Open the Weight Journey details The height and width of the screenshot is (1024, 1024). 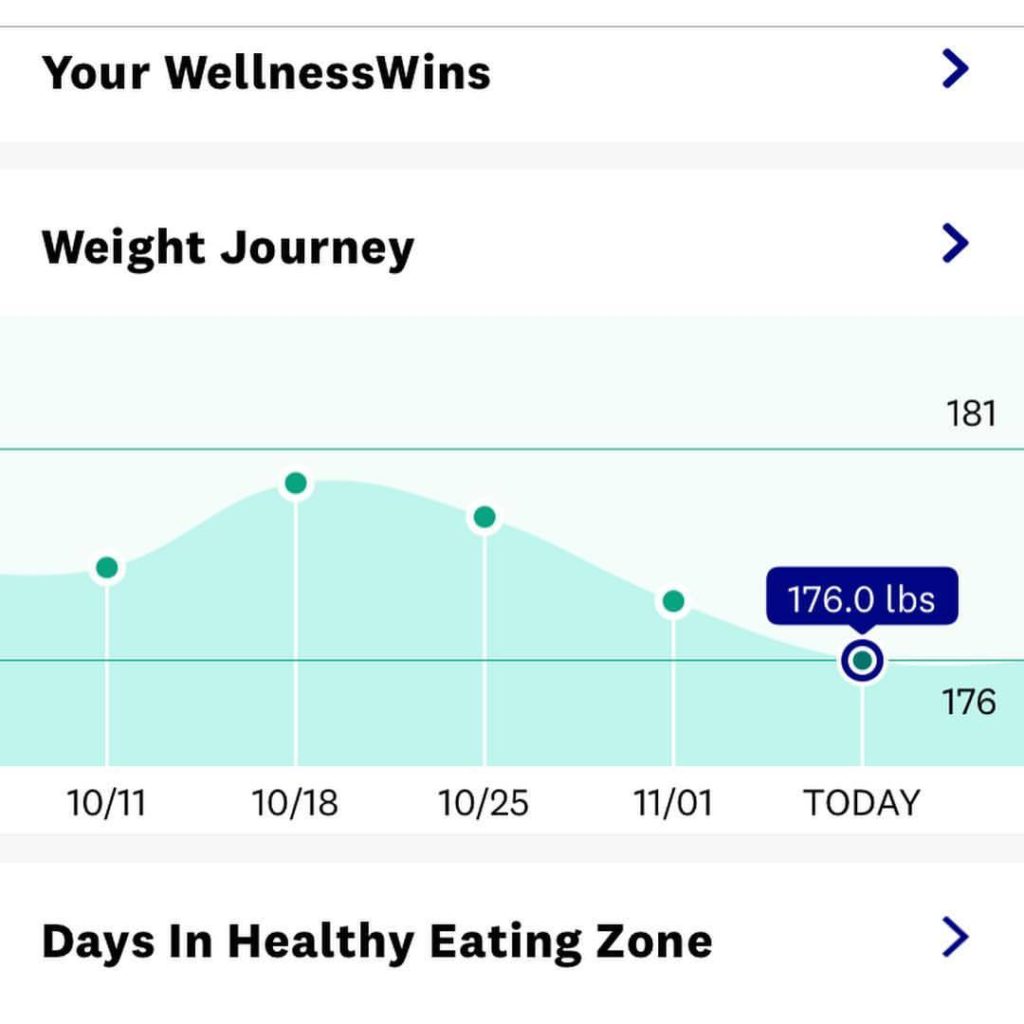point(955,244)
